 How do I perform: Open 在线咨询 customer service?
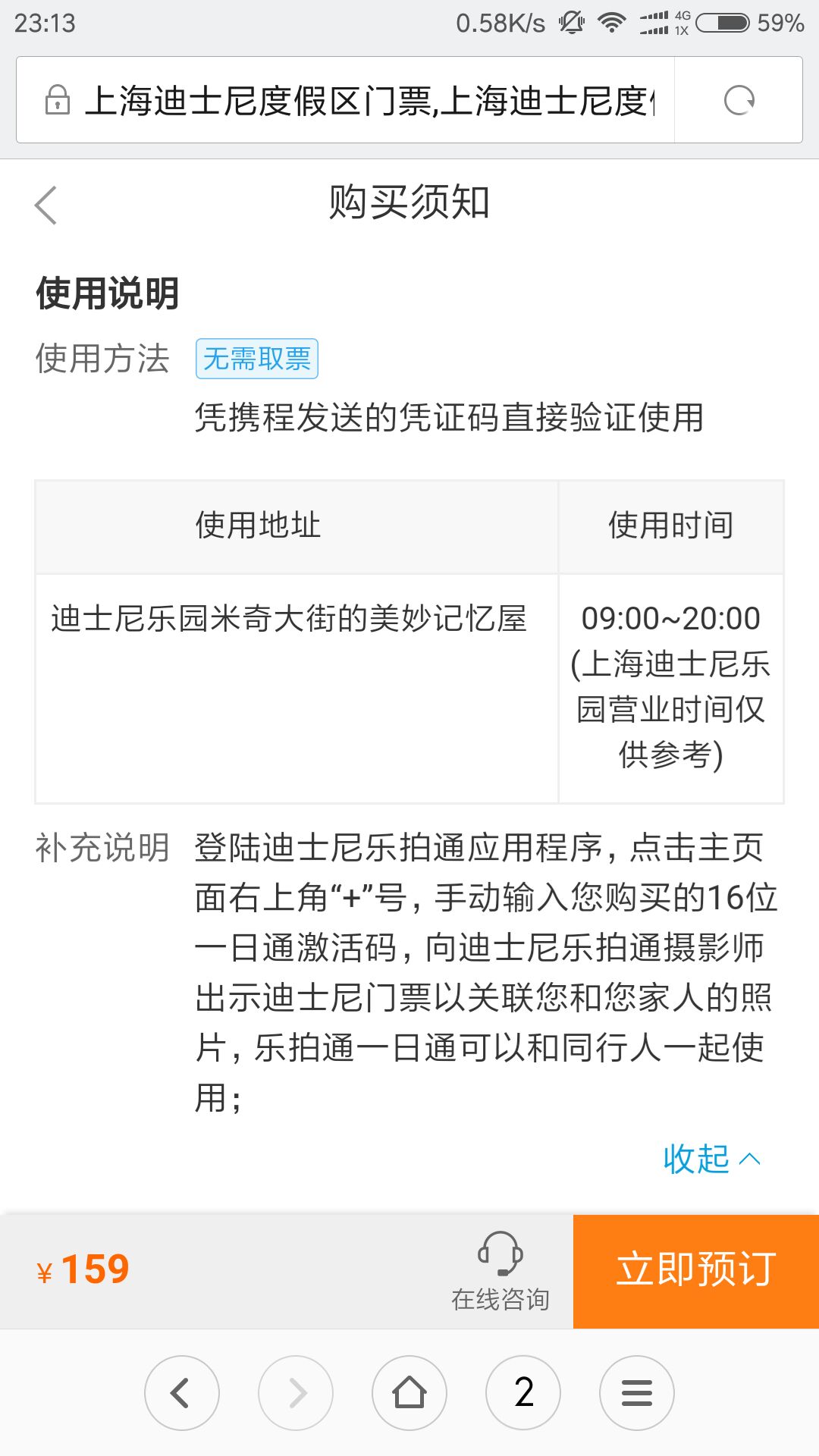pyautogui.click(x=500, y=1272)
